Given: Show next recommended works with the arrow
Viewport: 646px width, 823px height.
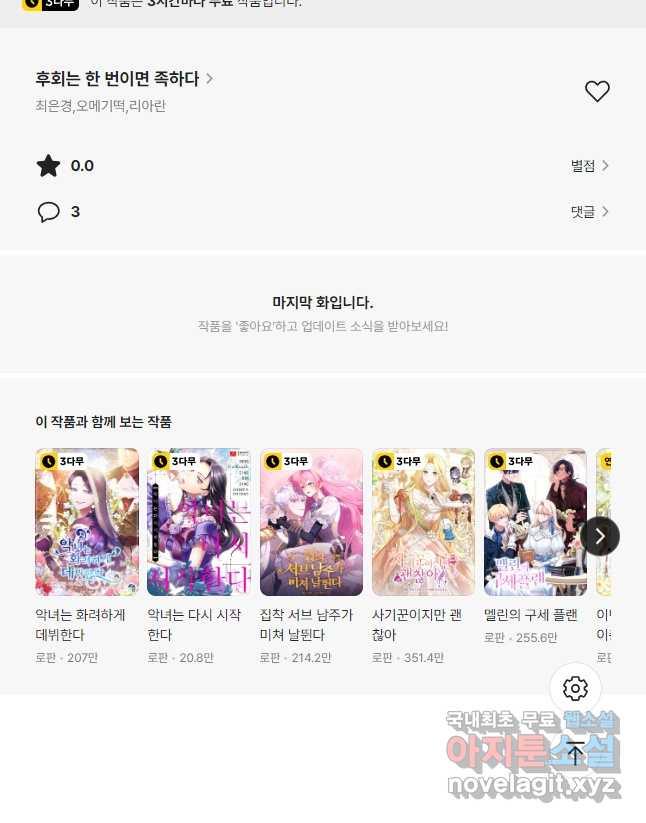Looking at the screenshot, I should pyautogui.click(x=600, y=536).
